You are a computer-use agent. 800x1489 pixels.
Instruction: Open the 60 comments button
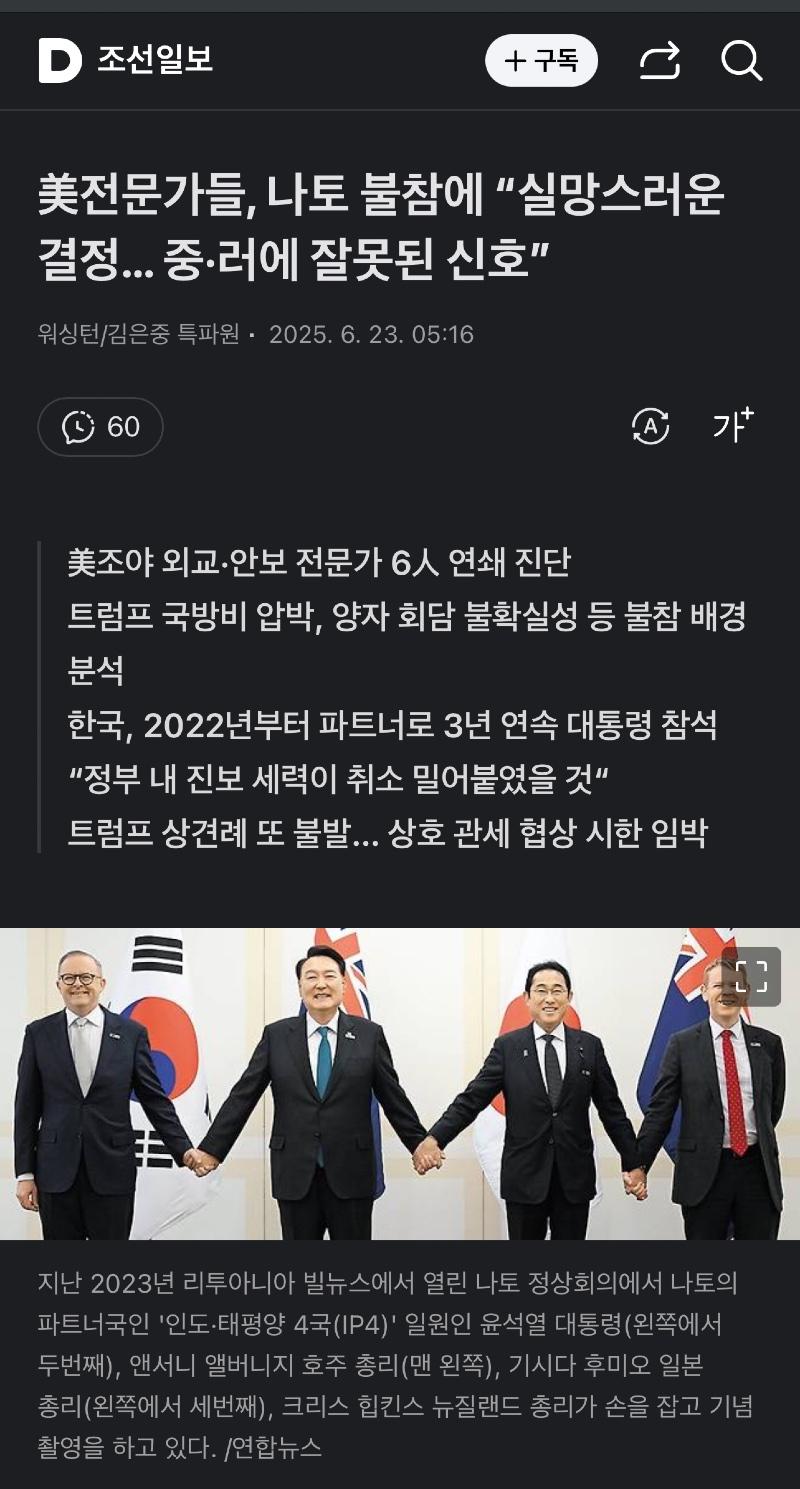coord(100,427)
